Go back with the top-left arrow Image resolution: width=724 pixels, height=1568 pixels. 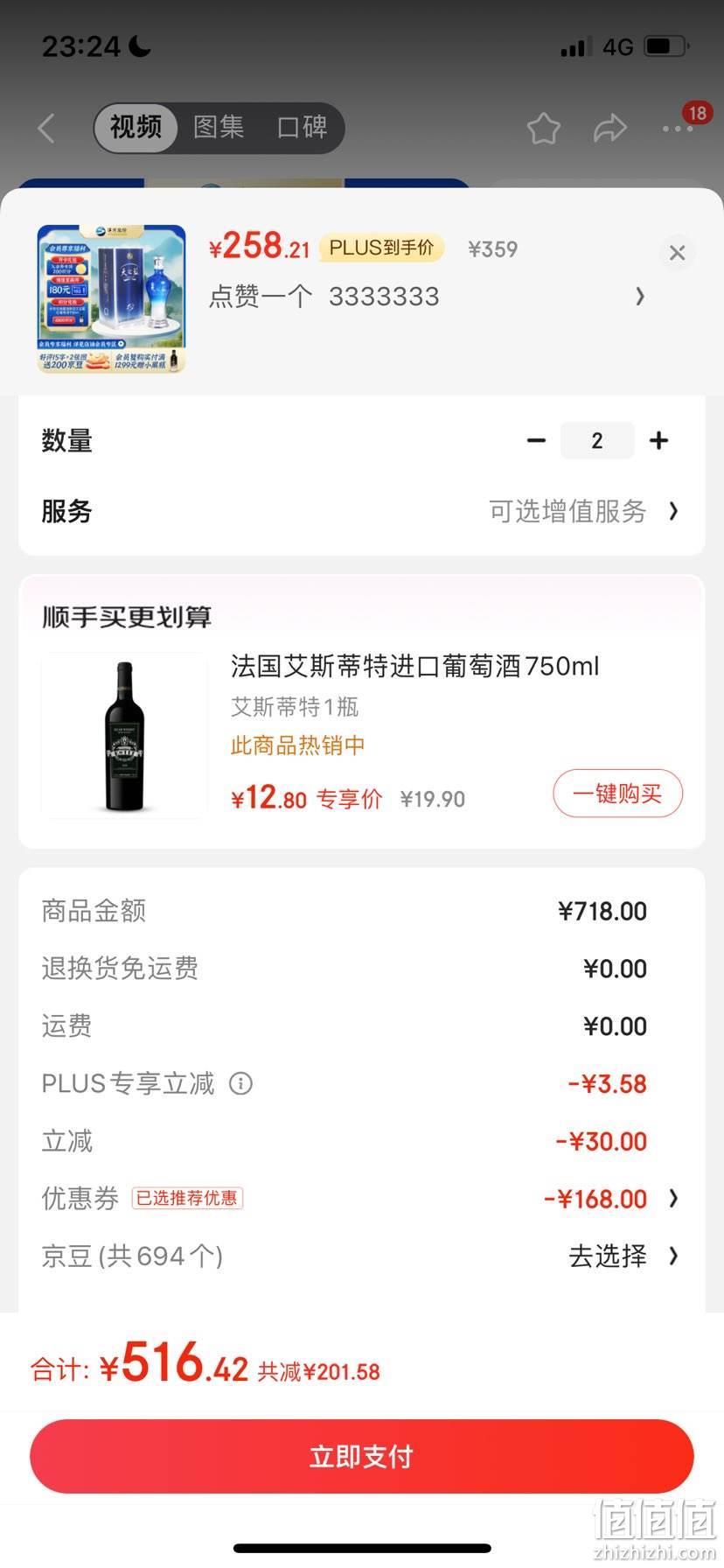(x=47, y=128)
